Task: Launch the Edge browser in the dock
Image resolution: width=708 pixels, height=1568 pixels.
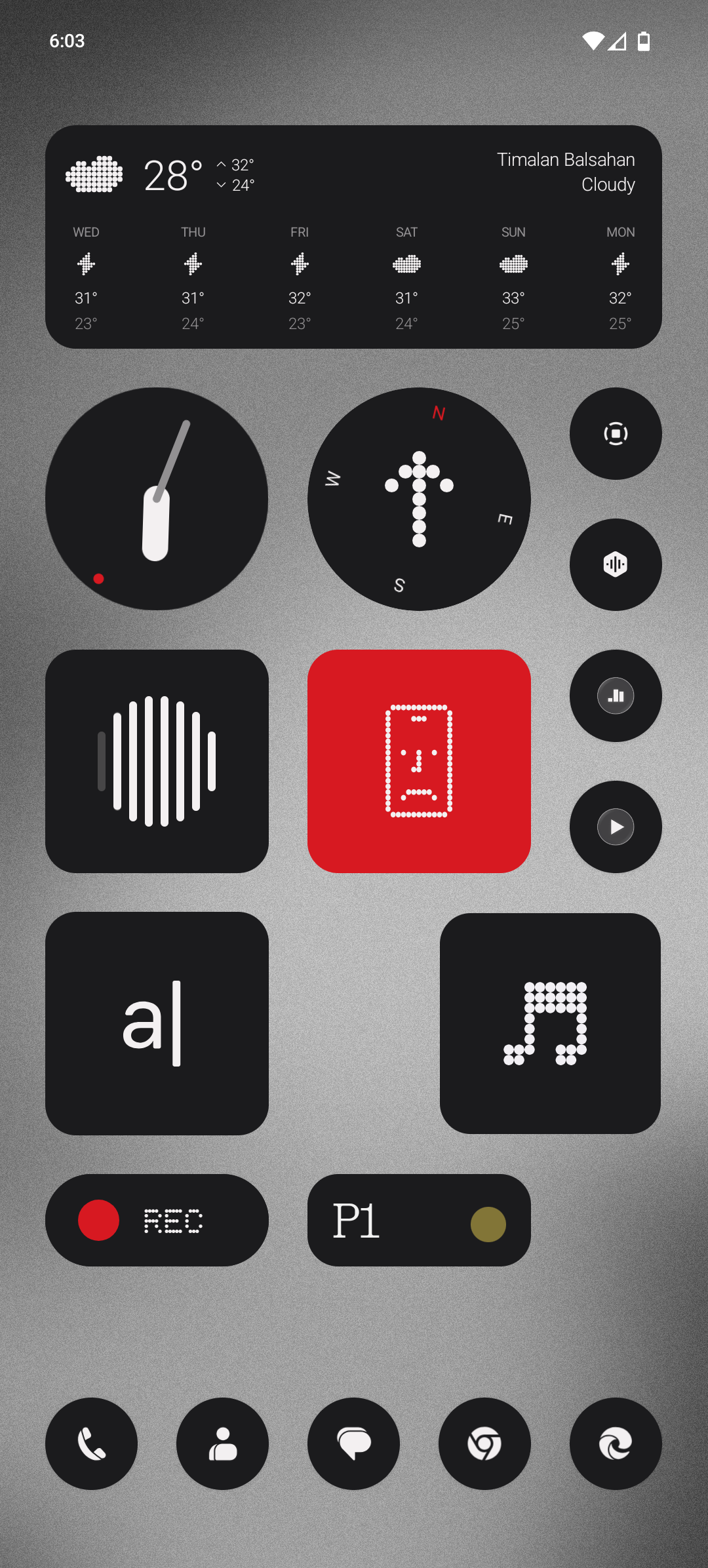Action: [x=616, y=1443]
